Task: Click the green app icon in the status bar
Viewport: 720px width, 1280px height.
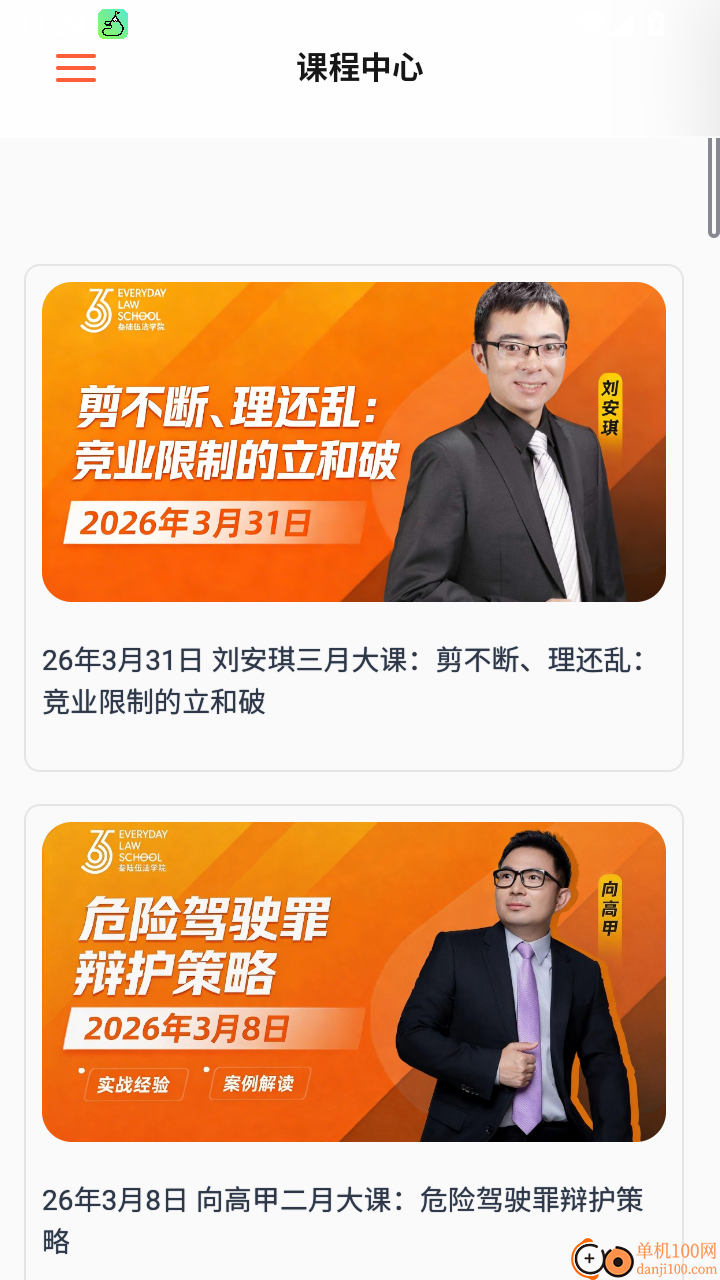Action: coord(111,23)
